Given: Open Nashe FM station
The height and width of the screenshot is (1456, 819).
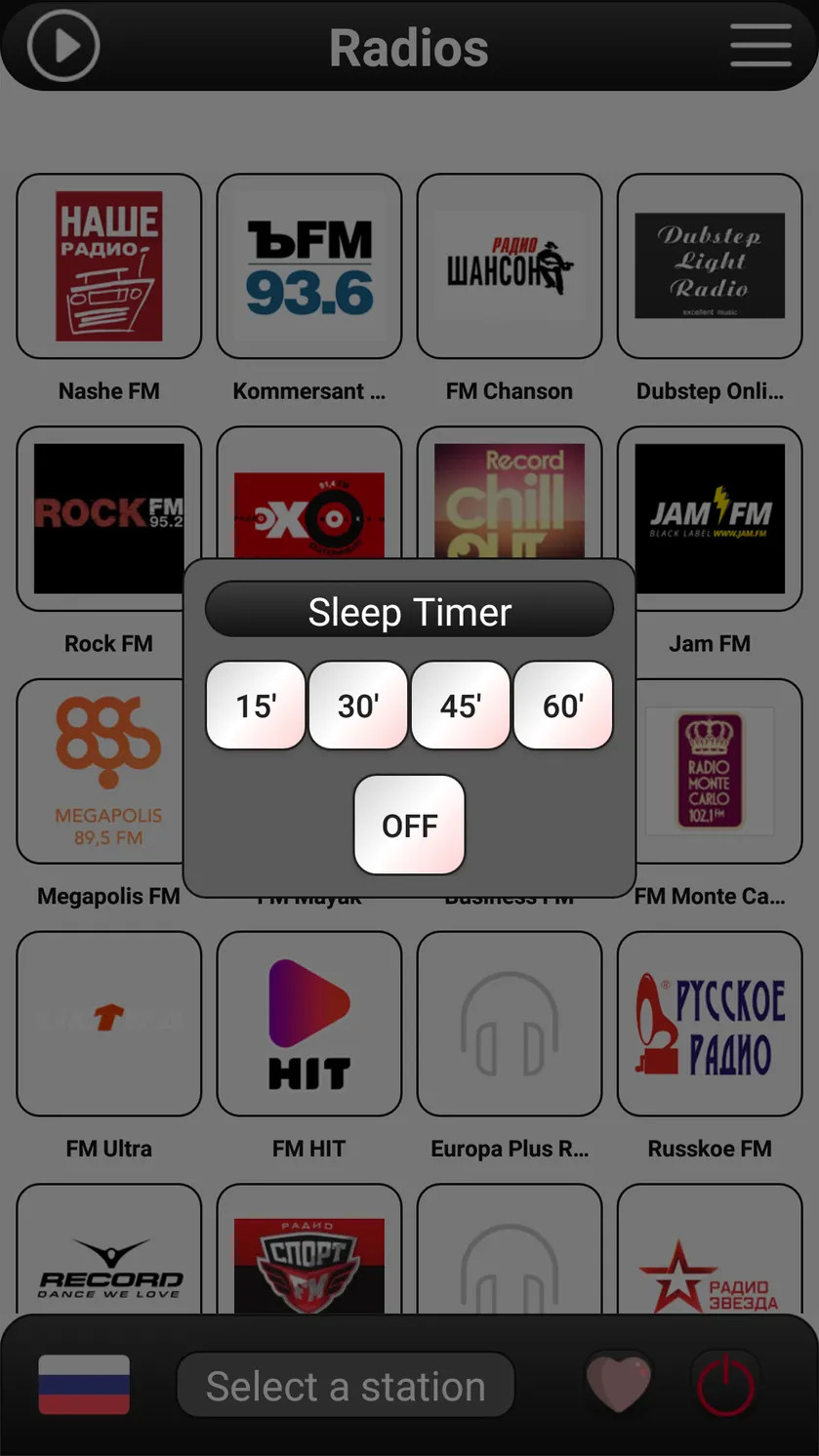Looking at the screenshot, I should [x=109, y=266].
